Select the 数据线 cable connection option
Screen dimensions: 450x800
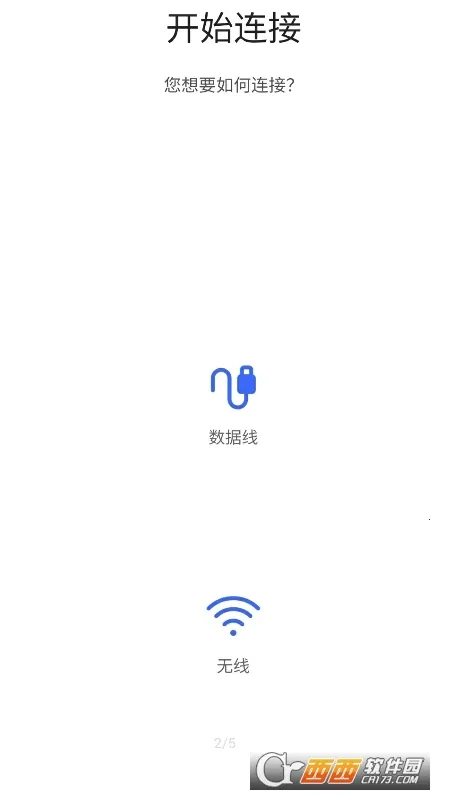point(233,405)
